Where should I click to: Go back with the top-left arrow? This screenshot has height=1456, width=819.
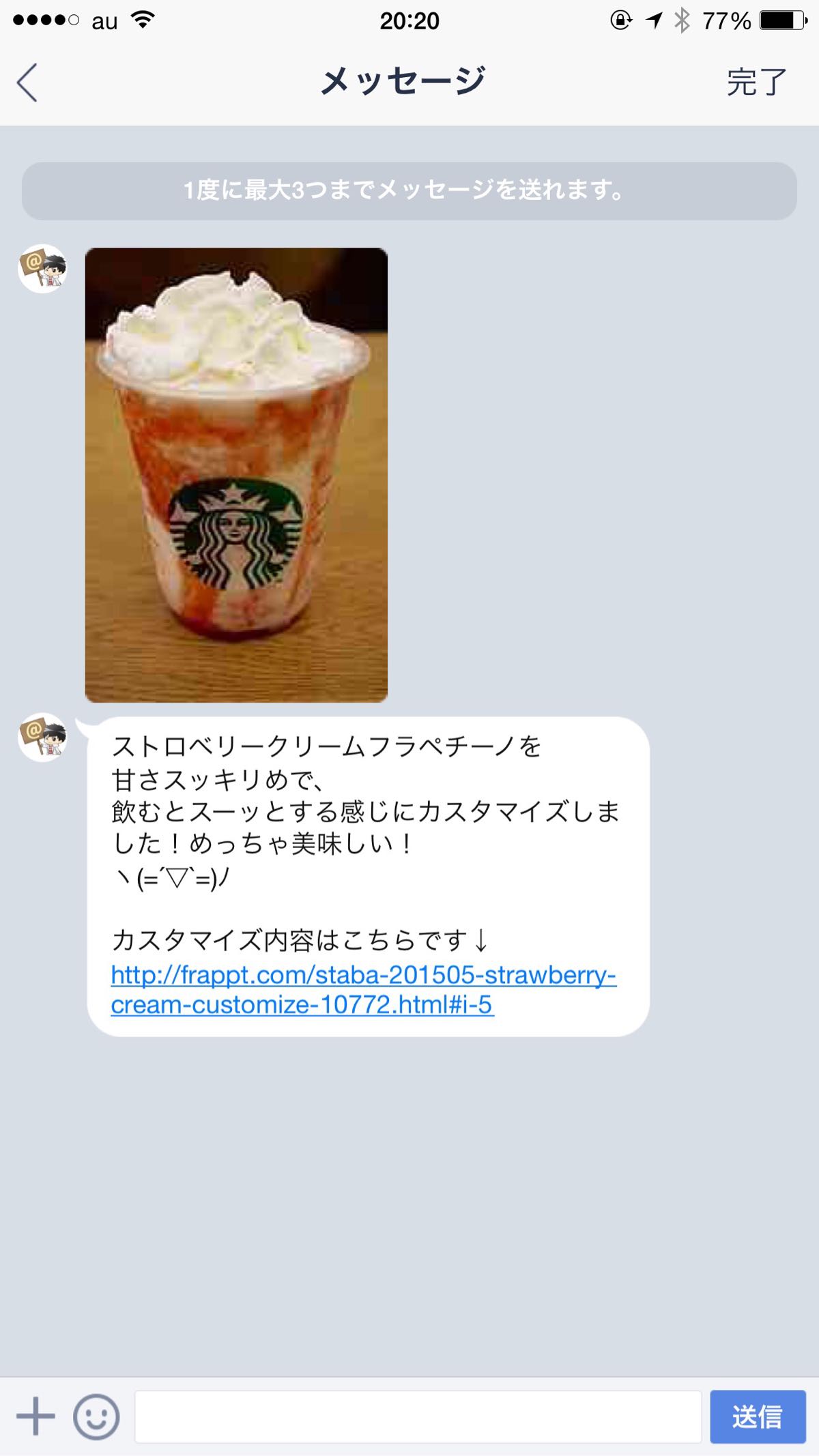click(x=27, y=83)
